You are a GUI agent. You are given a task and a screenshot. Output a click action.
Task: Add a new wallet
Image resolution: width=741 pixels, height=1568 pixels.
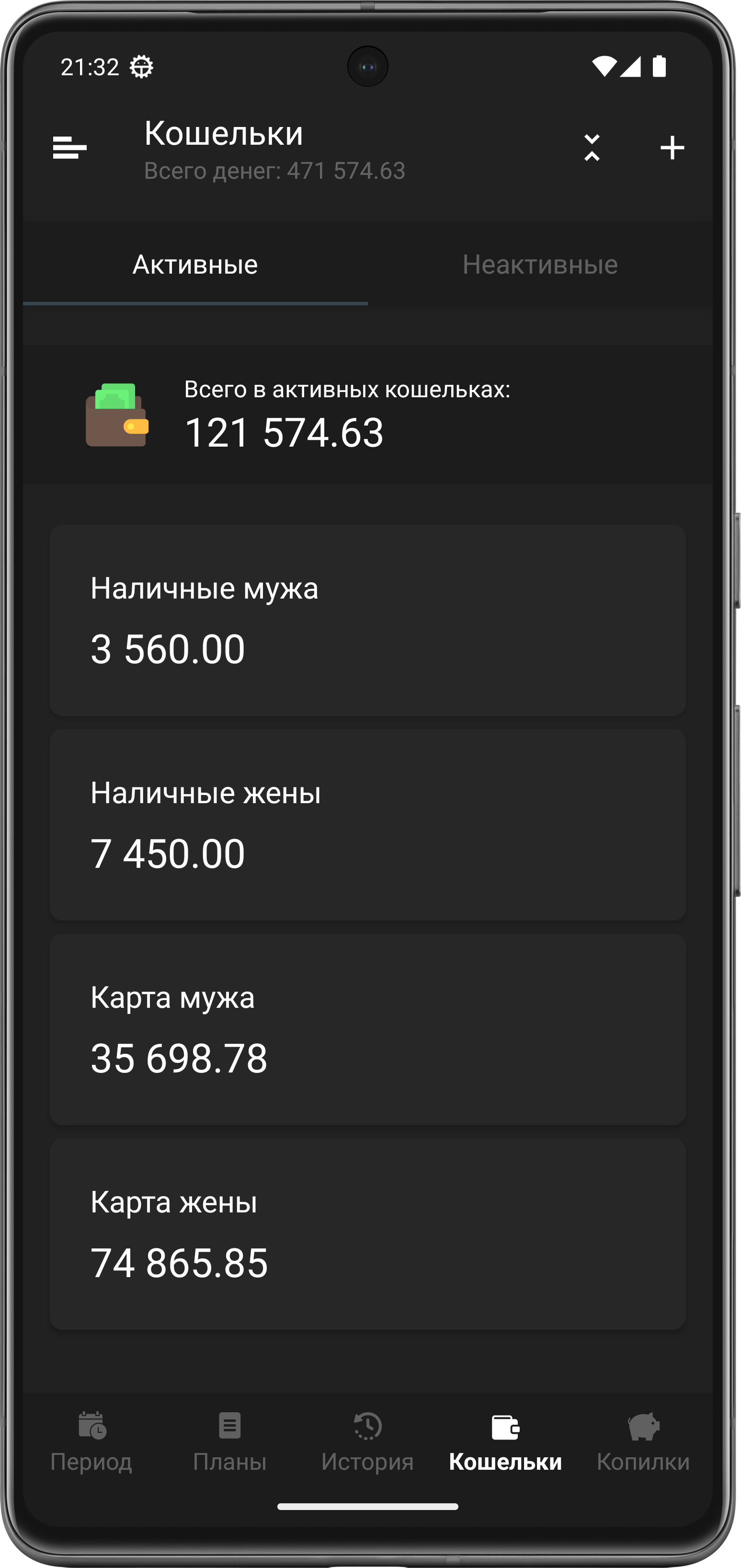[672, 148]
